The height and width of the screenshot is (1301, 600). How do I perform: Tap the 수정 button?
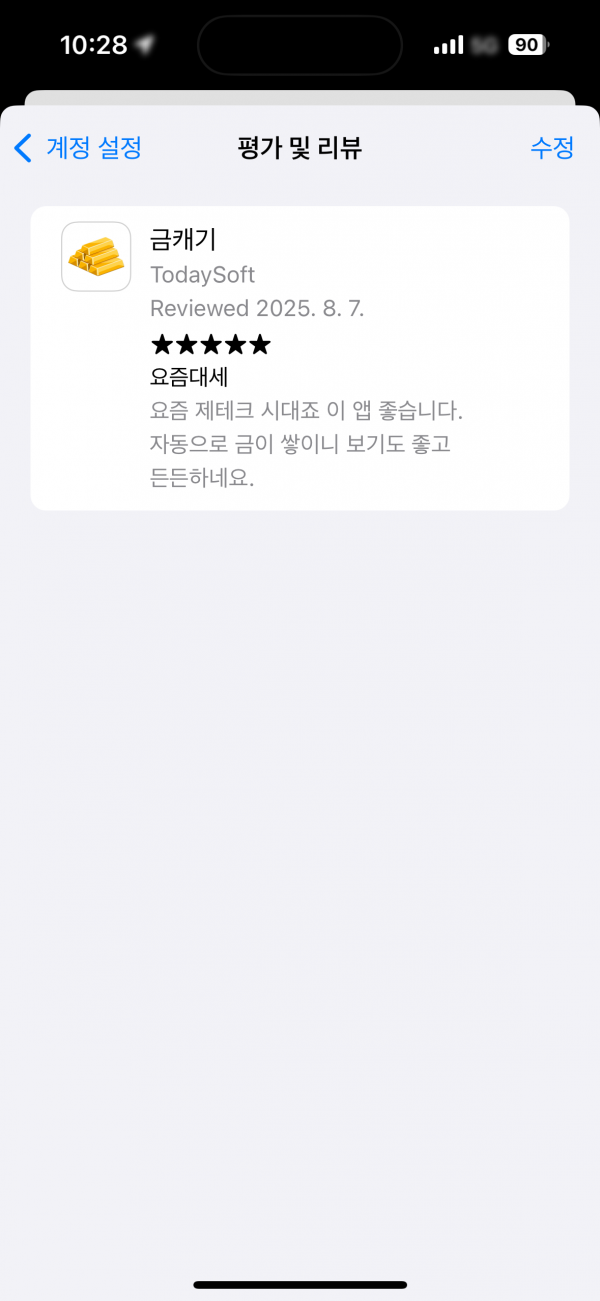click(552, 148)
